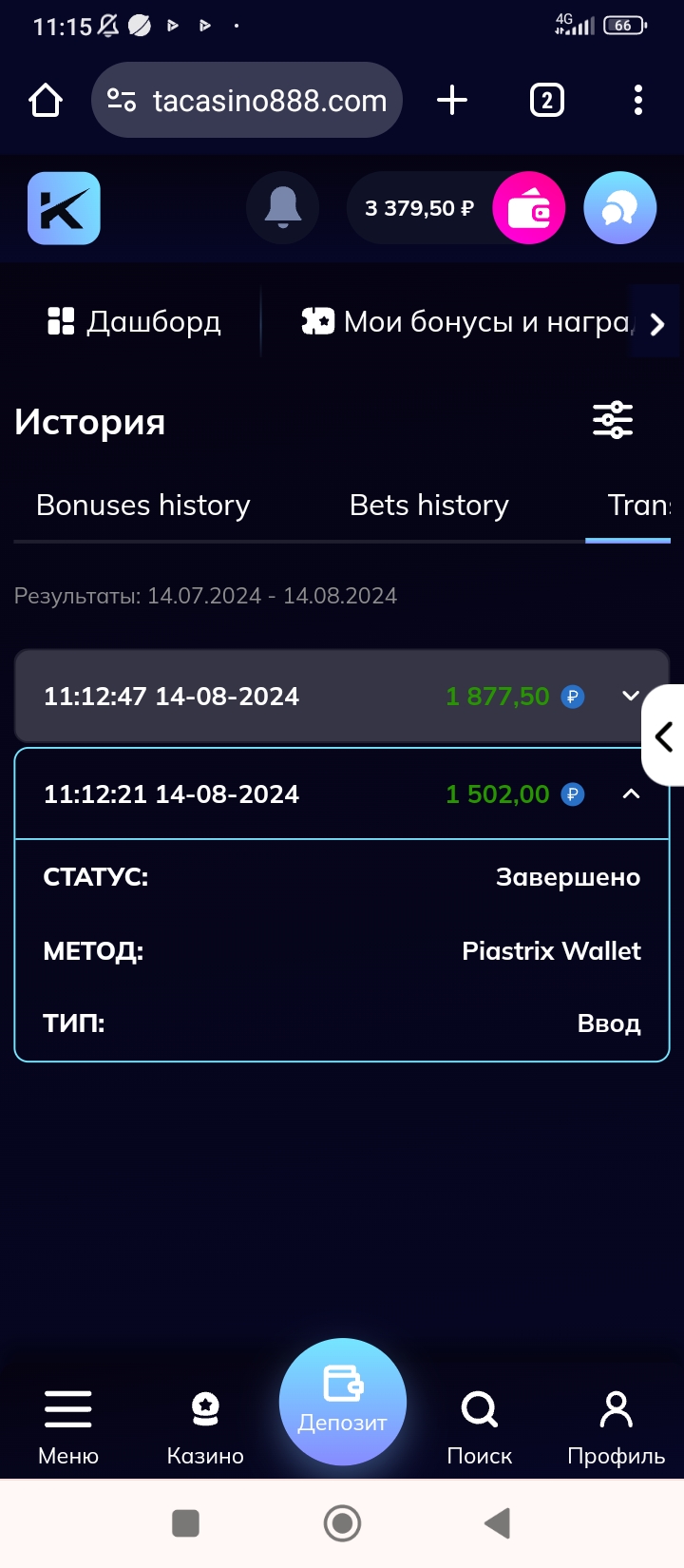The width and height of the screenshot is (684, 1568).
Task: Expand the 11:12:47 transaction of 1 877,50
Action: point(342,696)
